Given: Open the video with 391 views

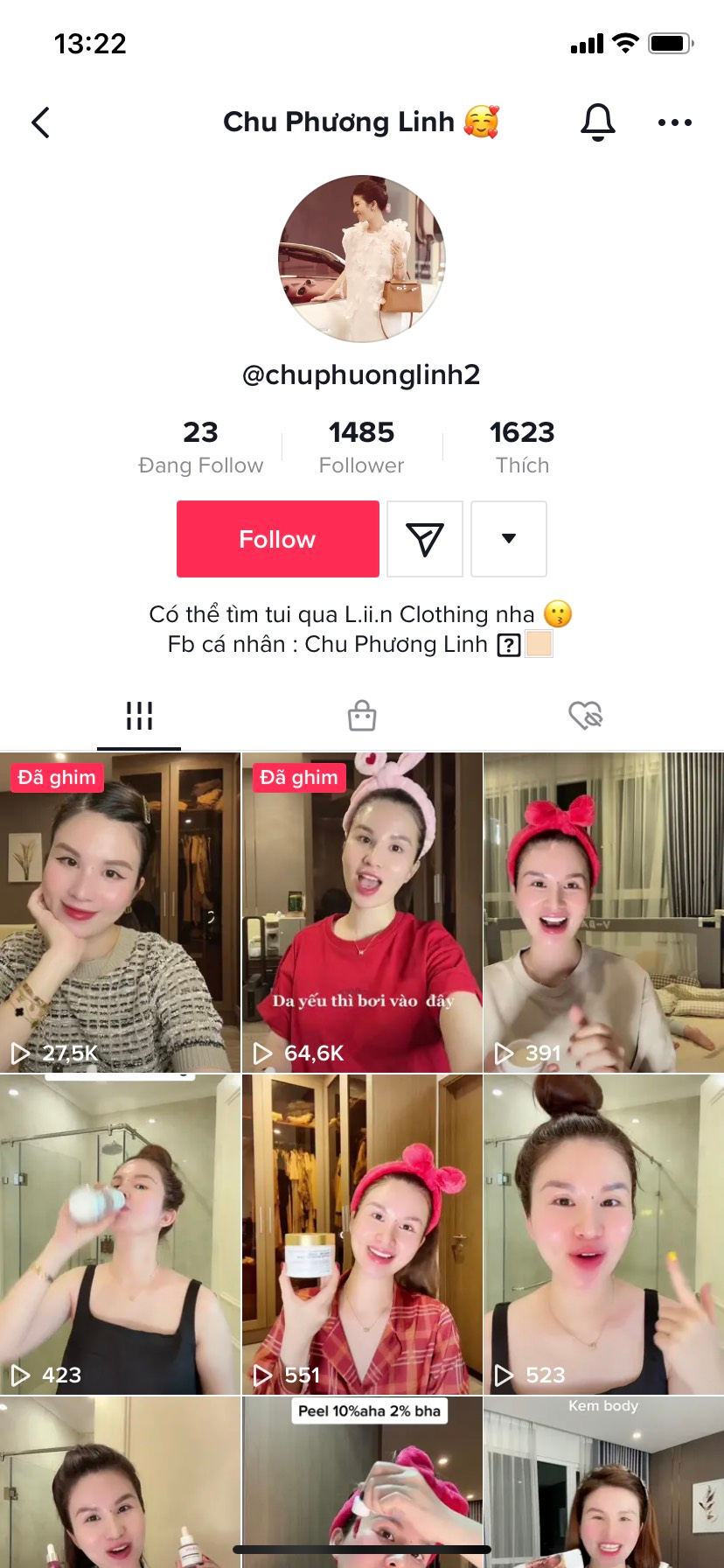Looking at the screenshot, I should [603, 913].
